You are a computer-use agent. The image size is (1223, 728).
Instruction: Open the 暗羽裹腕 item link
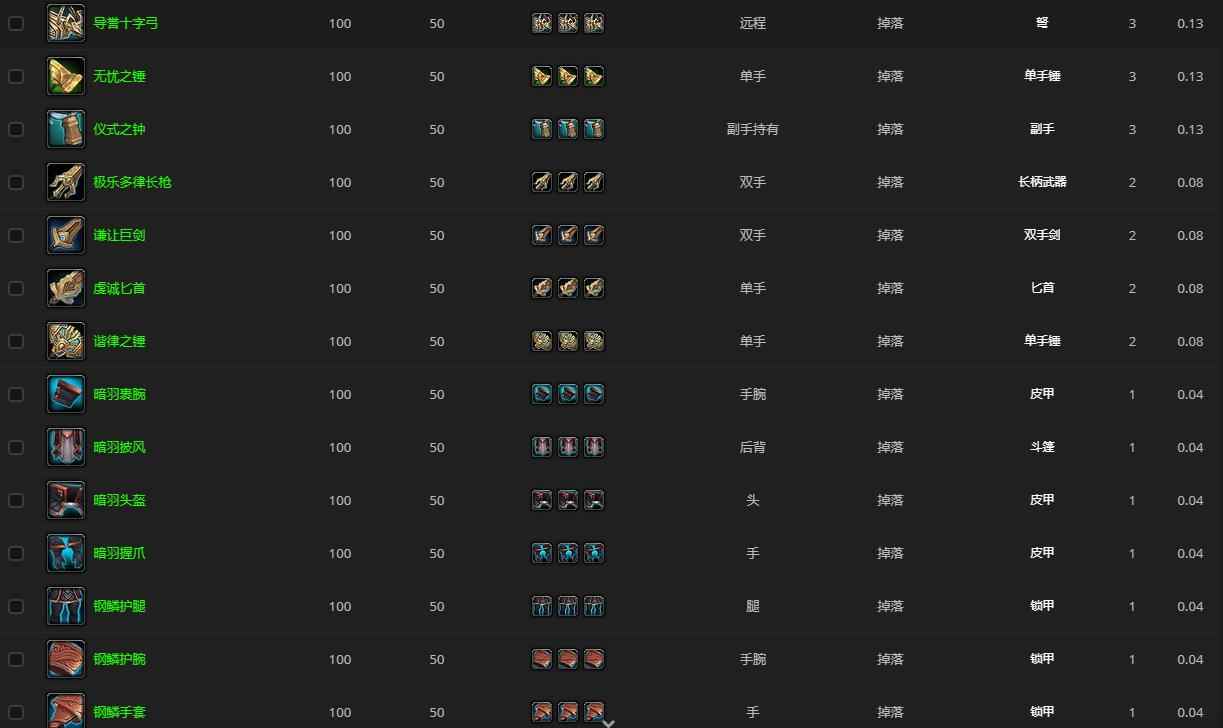click(x=119, y=394)
